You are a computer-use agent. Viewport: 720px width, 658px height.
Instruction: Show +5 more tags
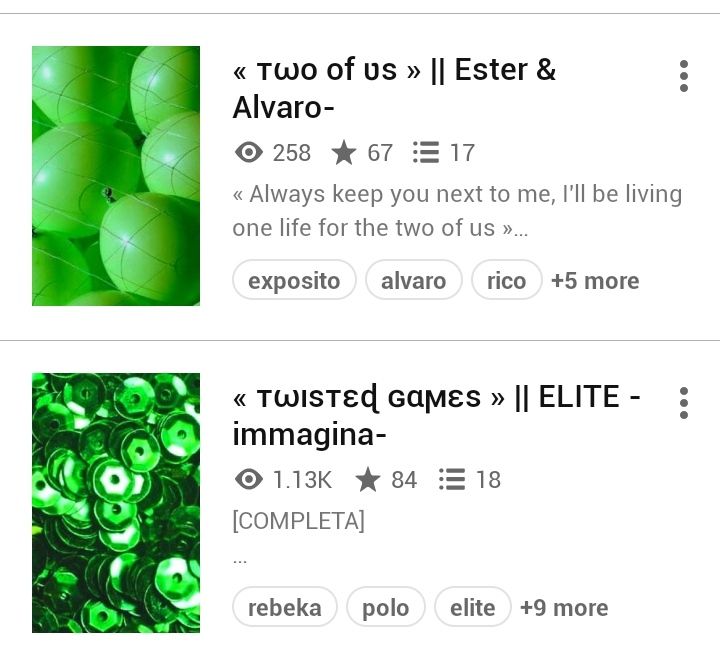click(x=595, y=281)
